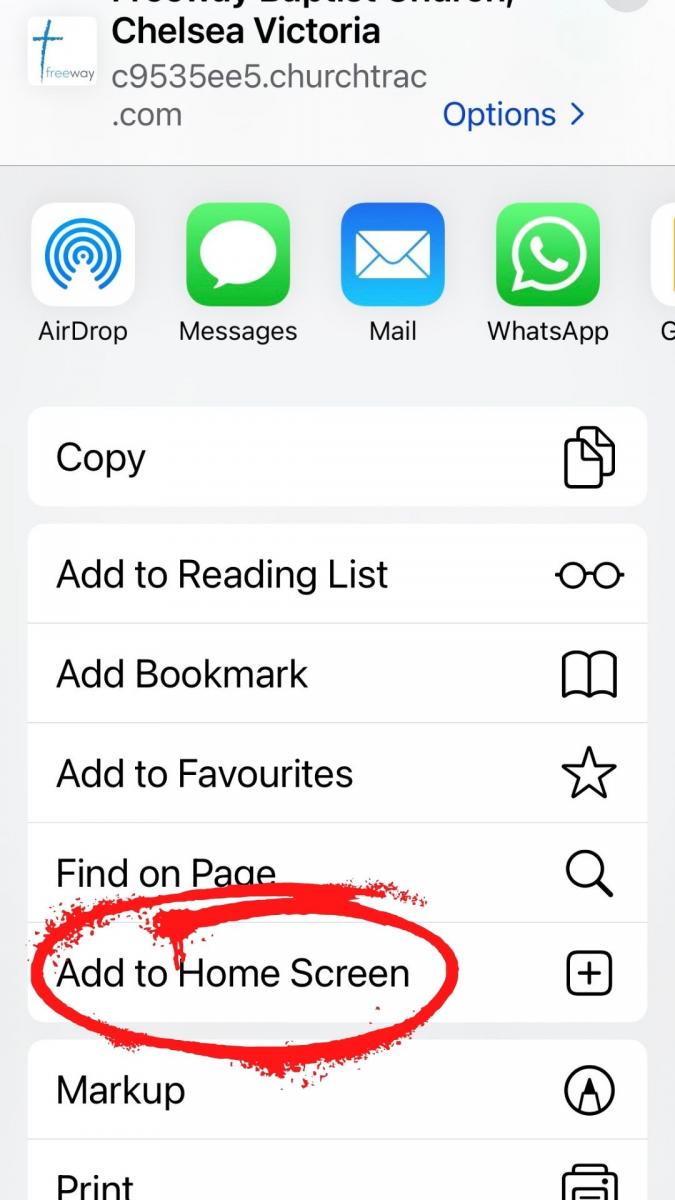Share the page via AirDrop
The image size is (675, 1200).
pos(83,255)
